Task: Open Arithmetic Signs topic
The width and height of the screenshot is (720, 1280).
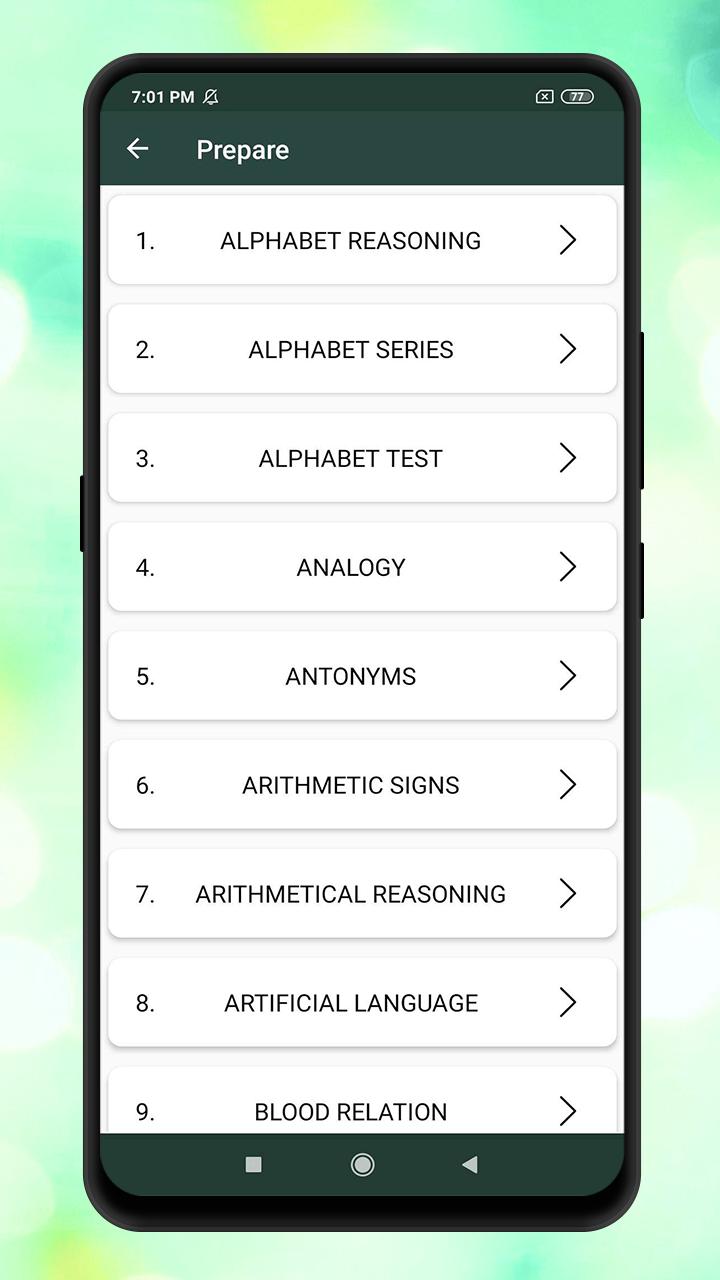Action: click(361, 785)
